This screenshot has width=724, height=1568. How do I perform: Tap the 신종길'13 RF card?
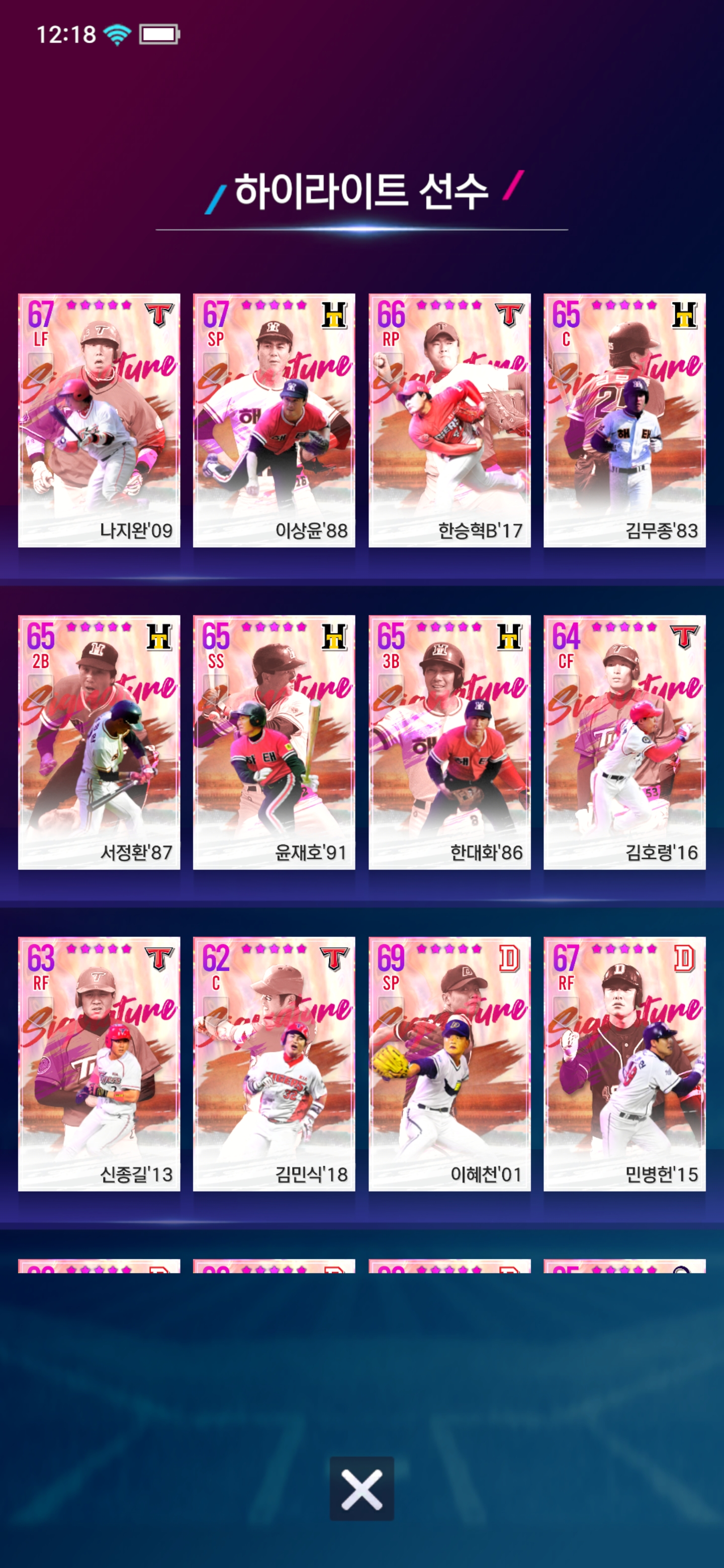(x=99, y=1063)
